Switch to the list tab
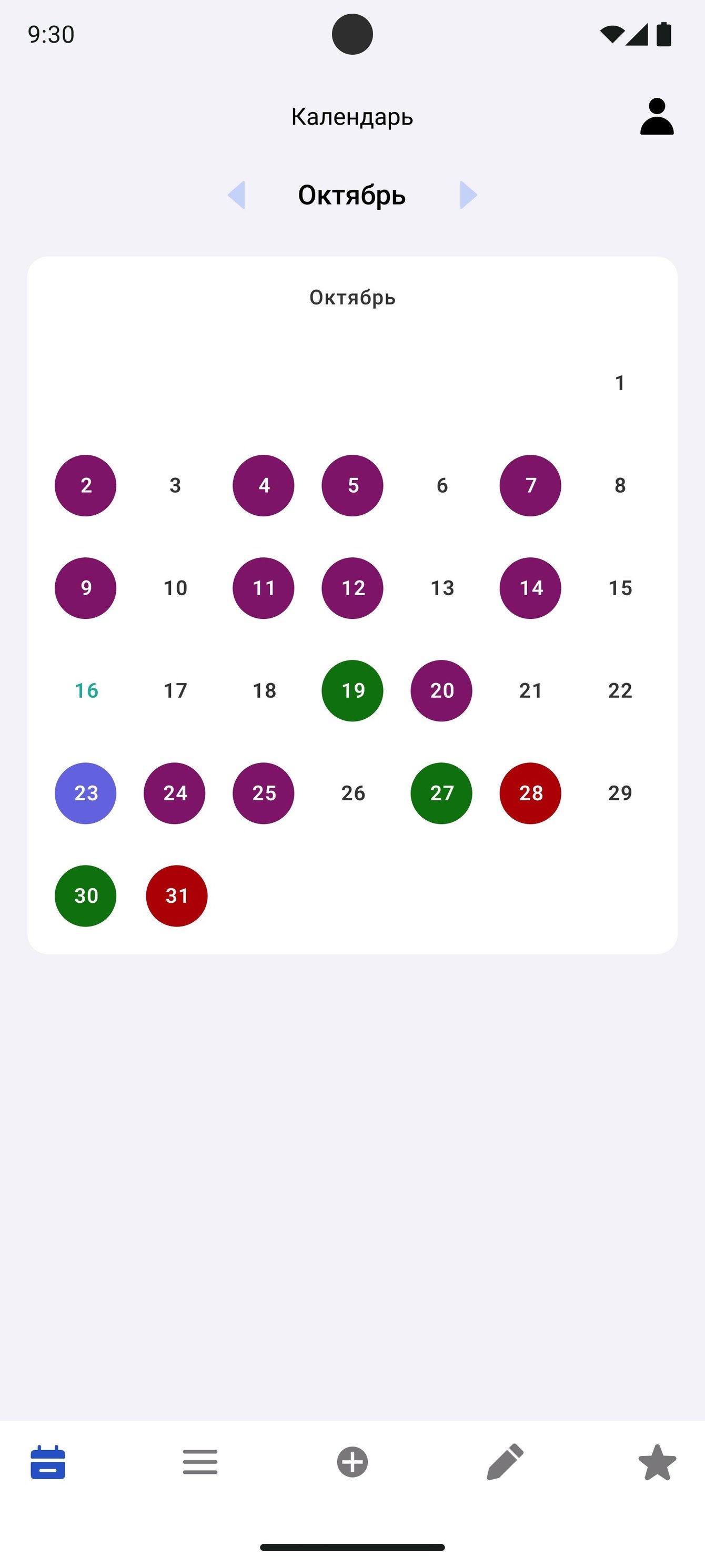 pos(200,1462)
